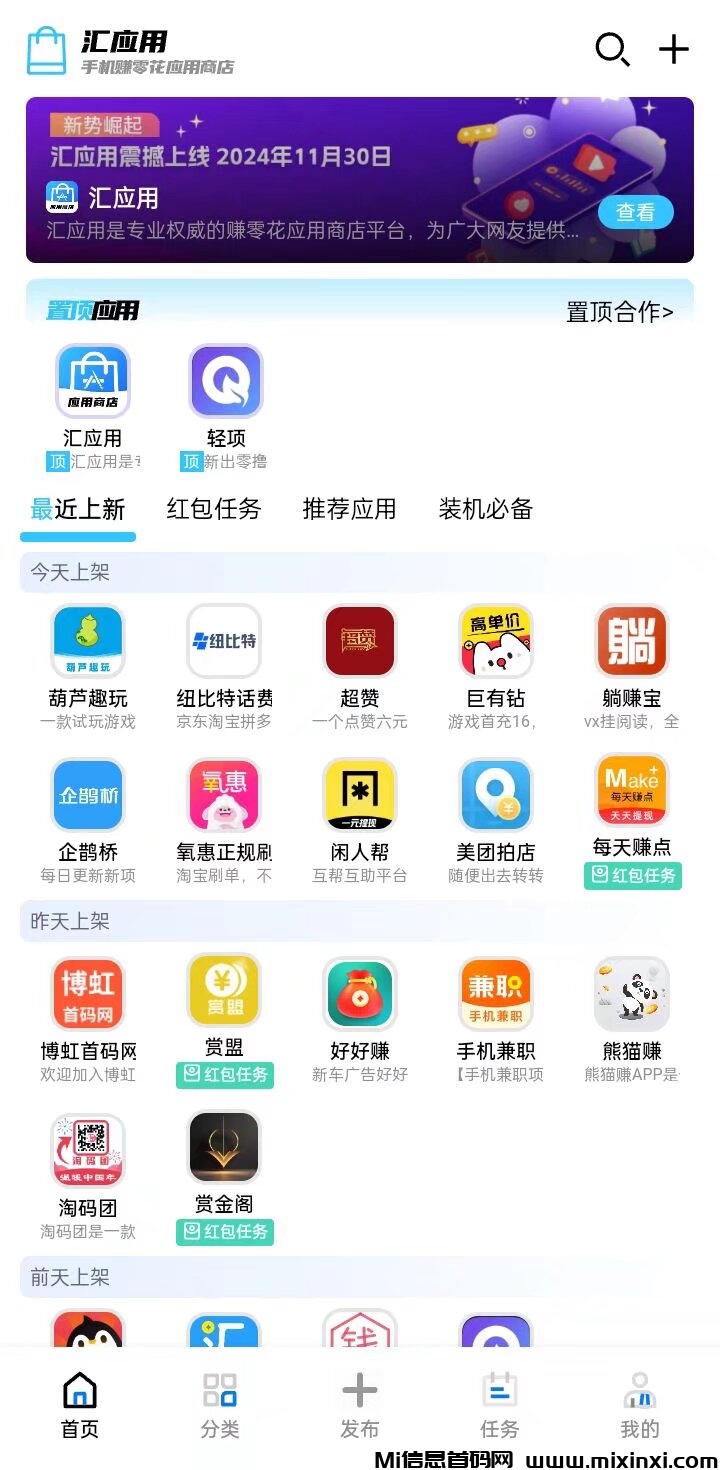
Task: Open the pinned 轻项 app icon
Action: pyautogui.click(x=224, y=380)
